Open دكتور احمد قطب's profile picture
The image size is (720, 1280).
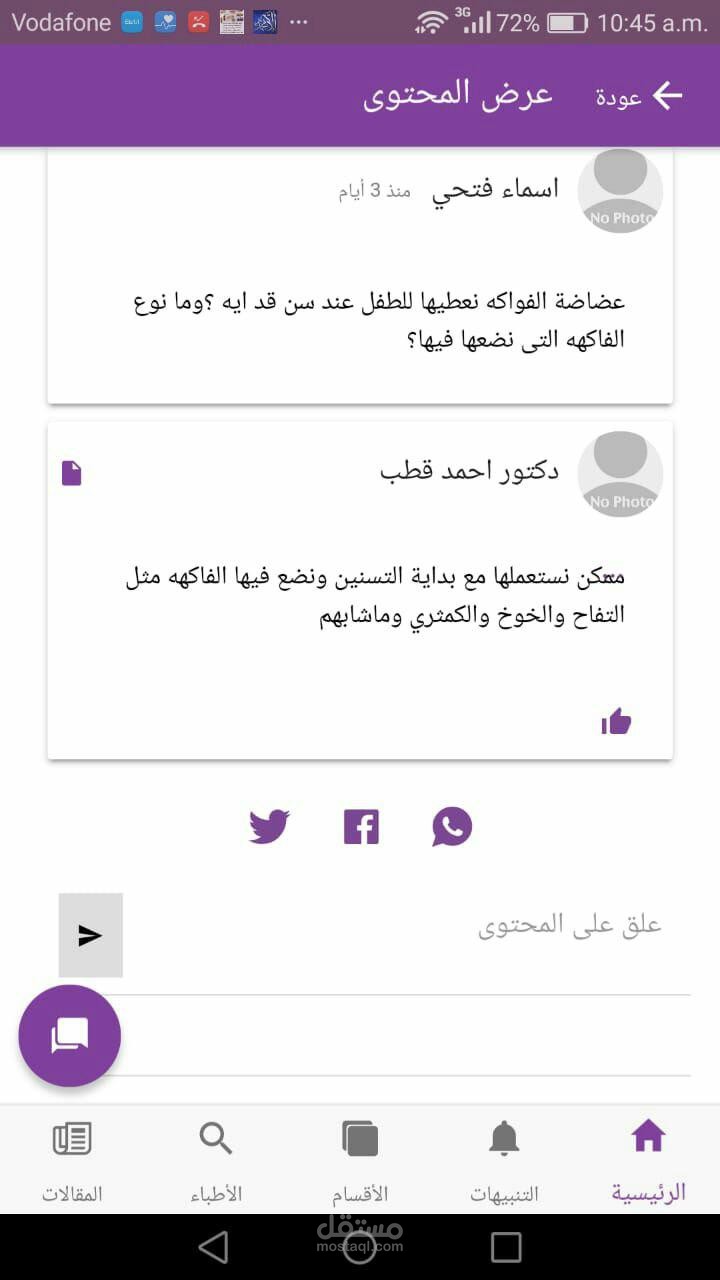(620, 474)
